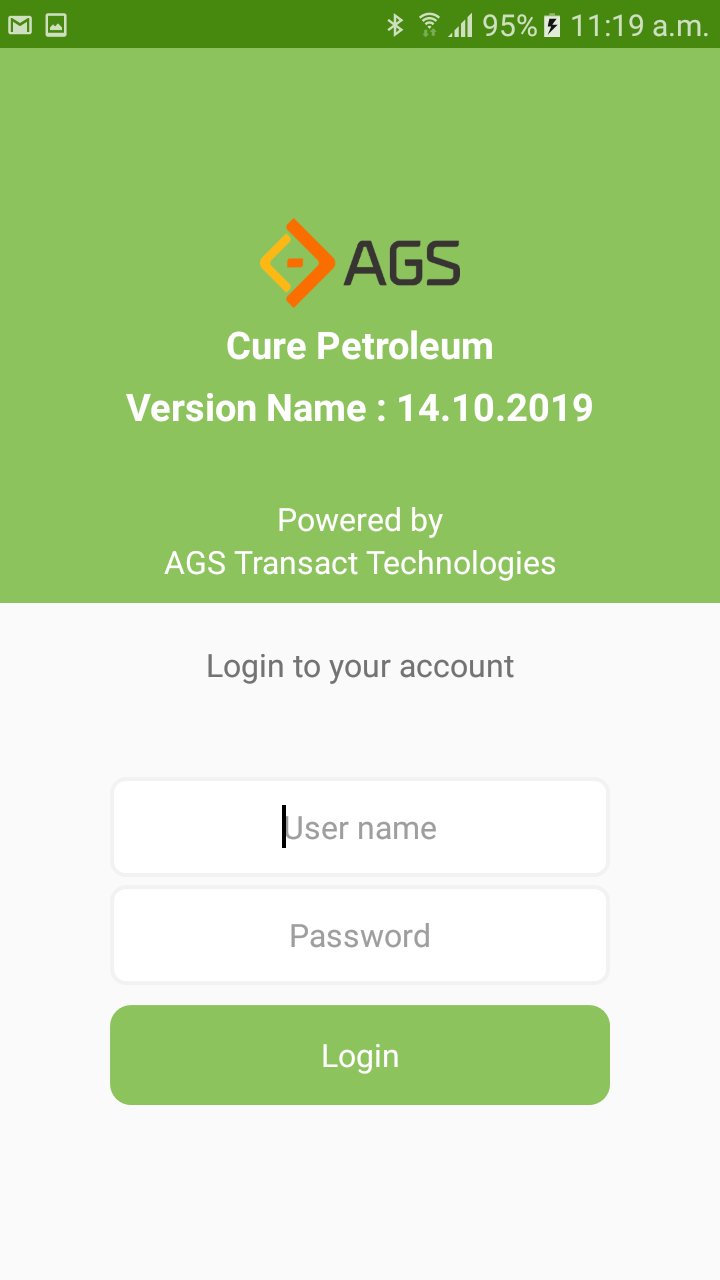Image resolution: width=720 pixels, height=1280 pixels.
Task: Open the screenshot gallery notification icon
Action: point(55,25)
